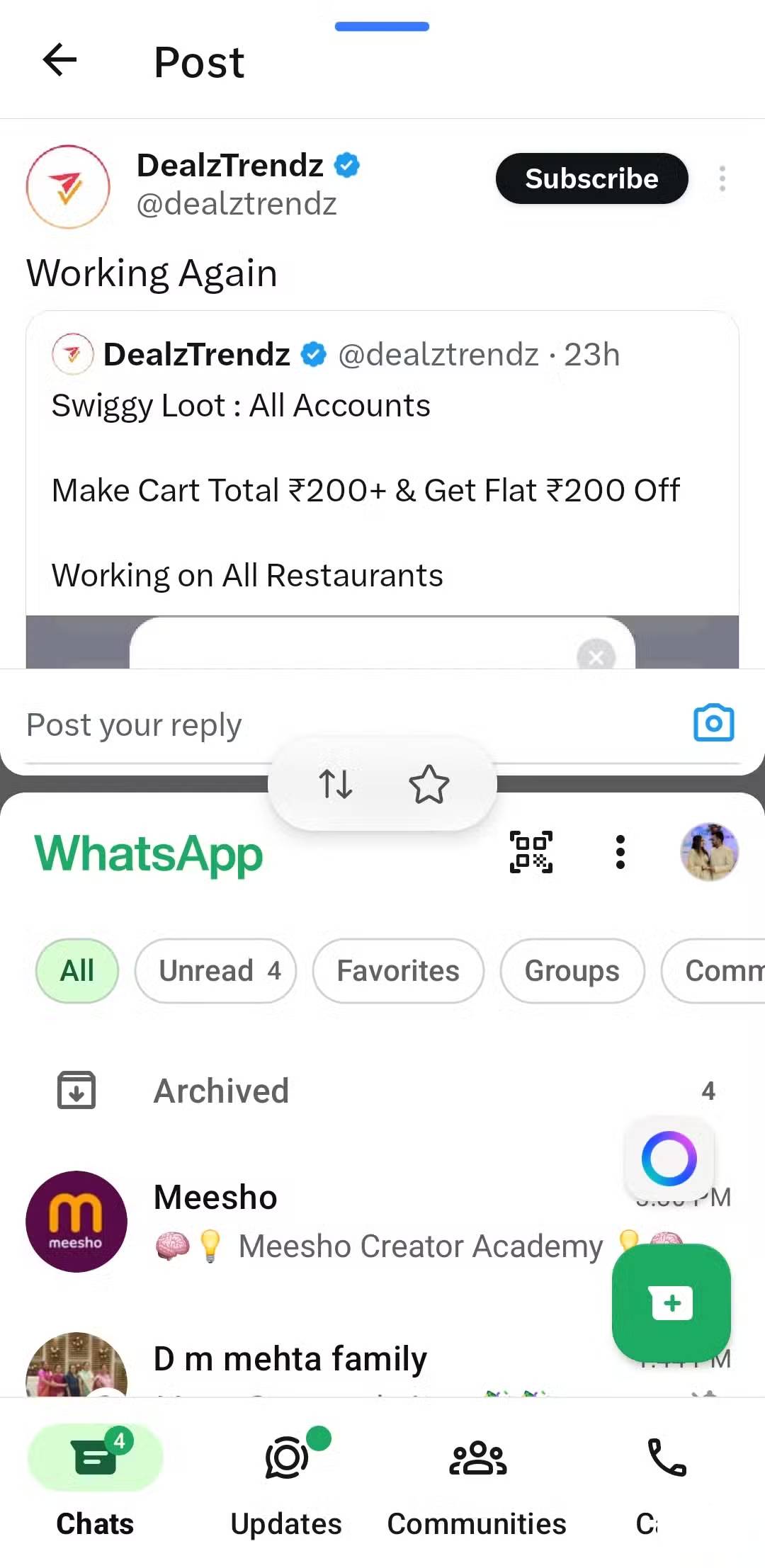The image size is (765, 1568).
Task: Select the All chats filter
Action: pos(77,971)
